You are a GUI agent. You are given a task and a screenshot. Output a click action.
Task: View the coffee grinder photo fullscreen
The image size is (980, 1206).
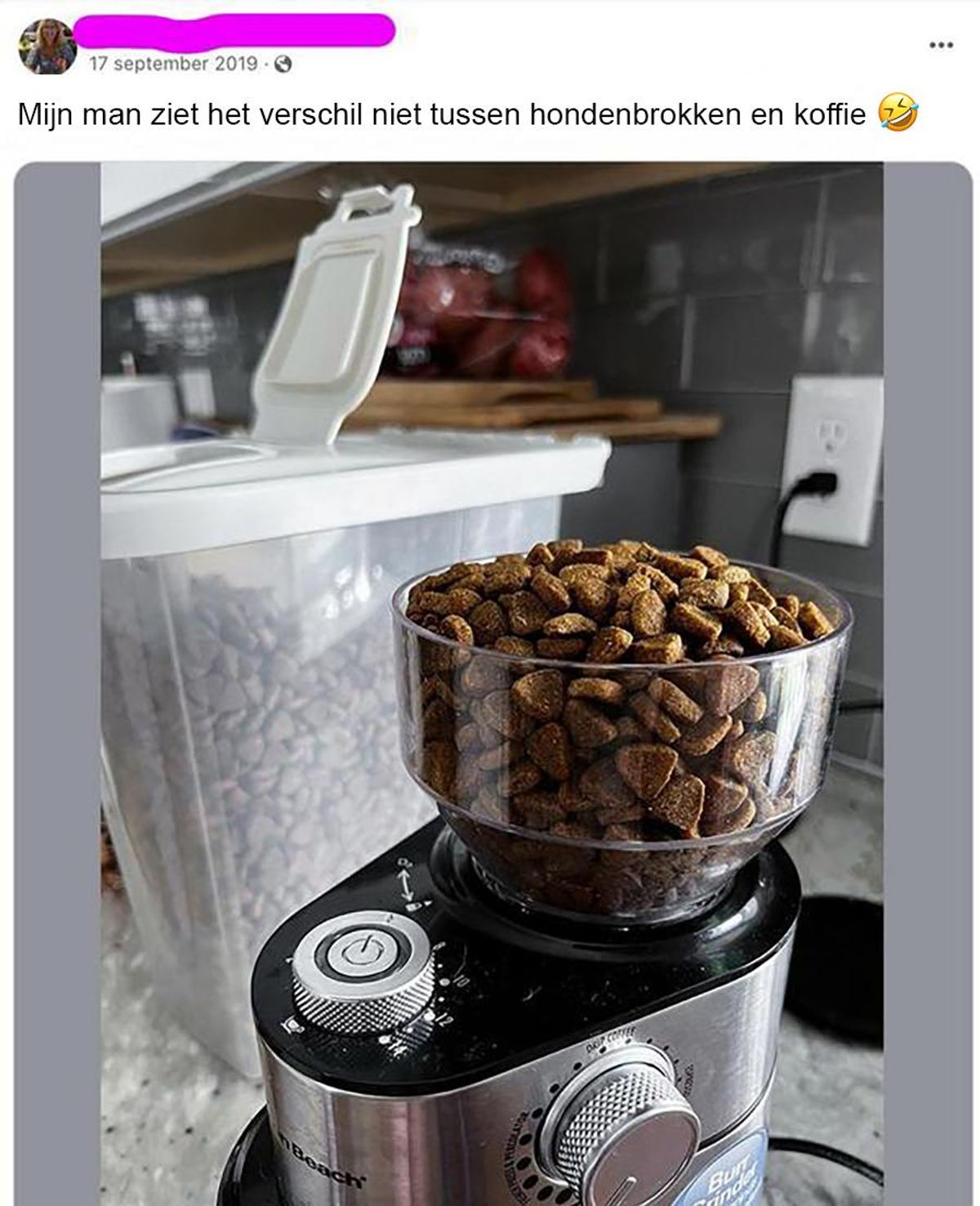[492, 682]
